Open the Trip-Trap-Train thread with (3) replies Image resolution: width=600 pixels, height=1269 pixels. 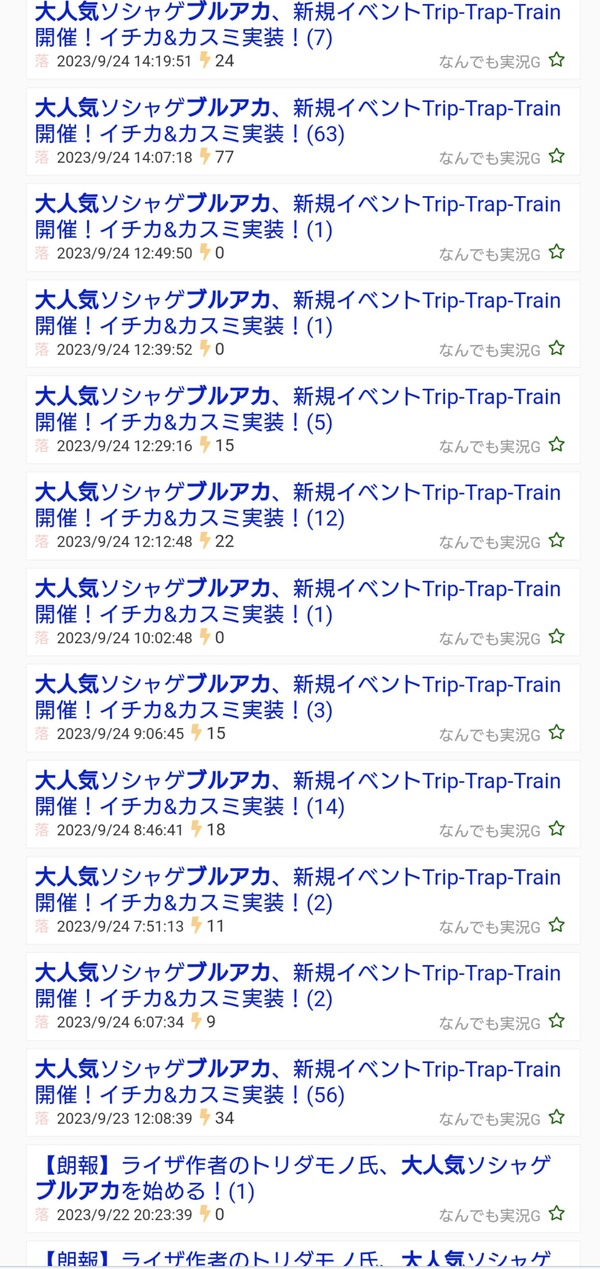click(298, 697)
